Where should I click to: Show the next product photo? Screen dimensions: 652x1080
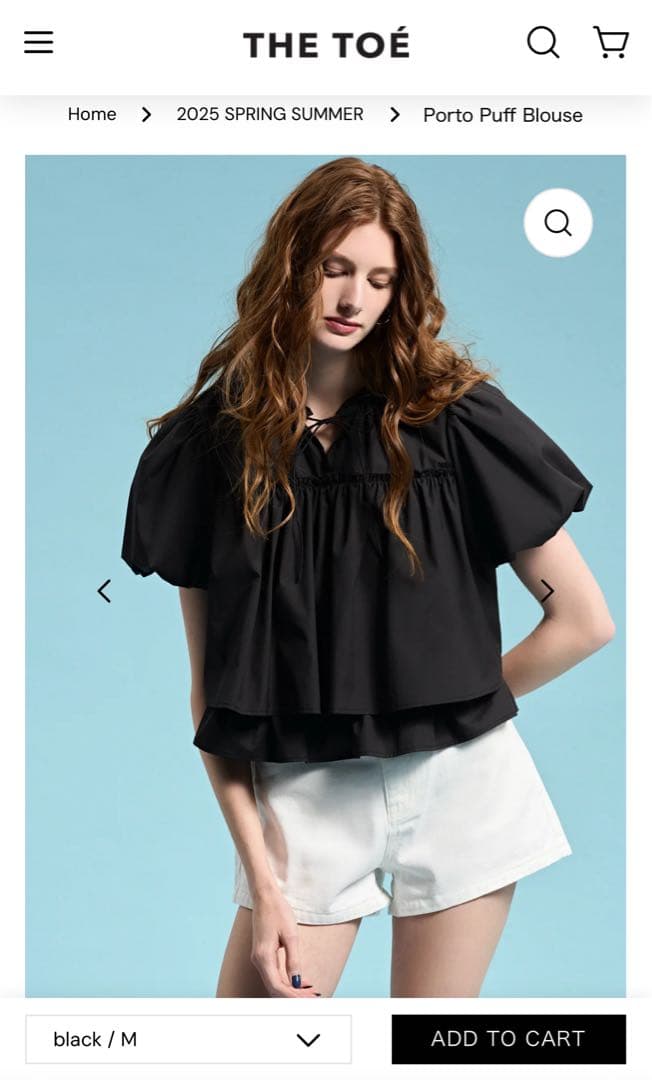(547, 591)
